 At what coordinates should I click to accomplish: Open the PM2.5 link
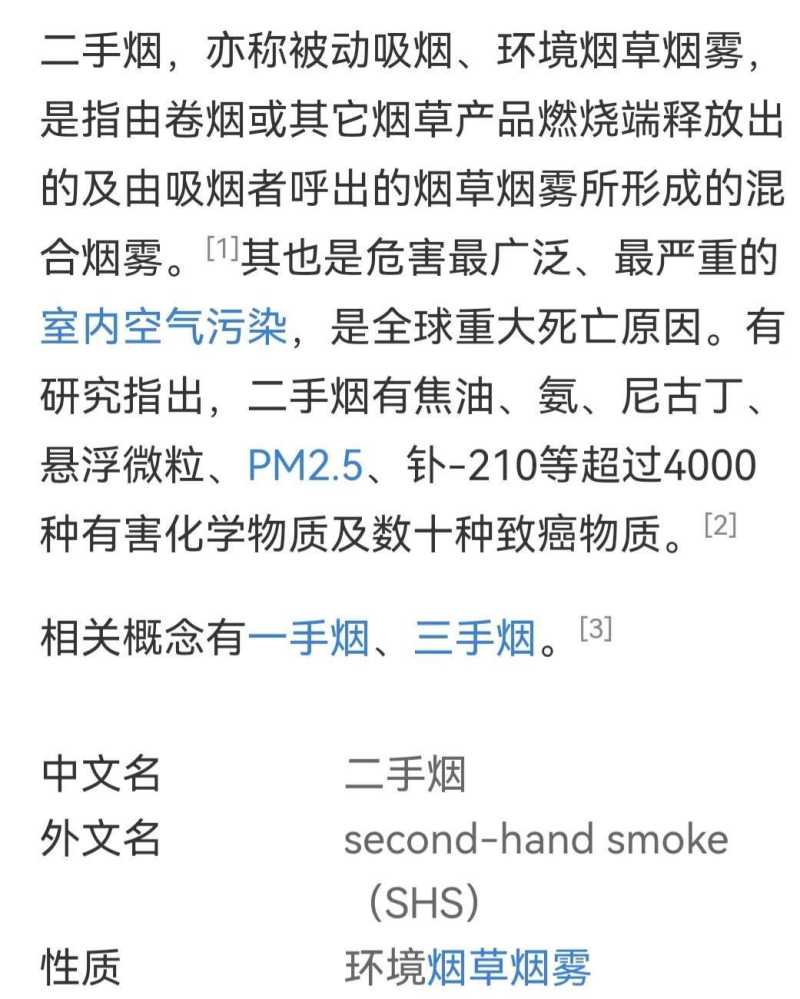[306, 467]
